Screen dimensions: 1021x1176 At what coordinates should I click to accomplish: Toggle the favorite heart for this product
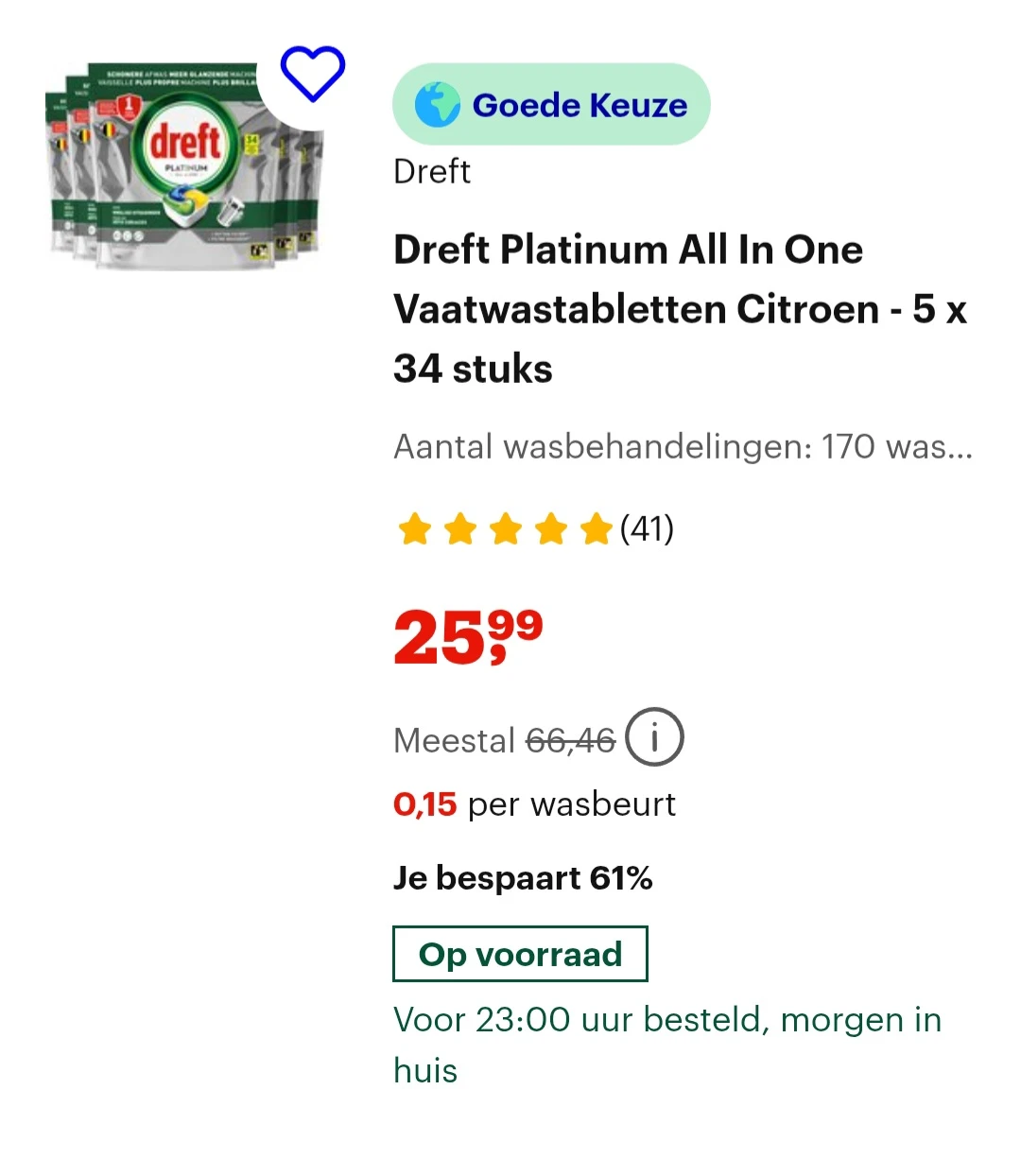[x=312, y=76]
